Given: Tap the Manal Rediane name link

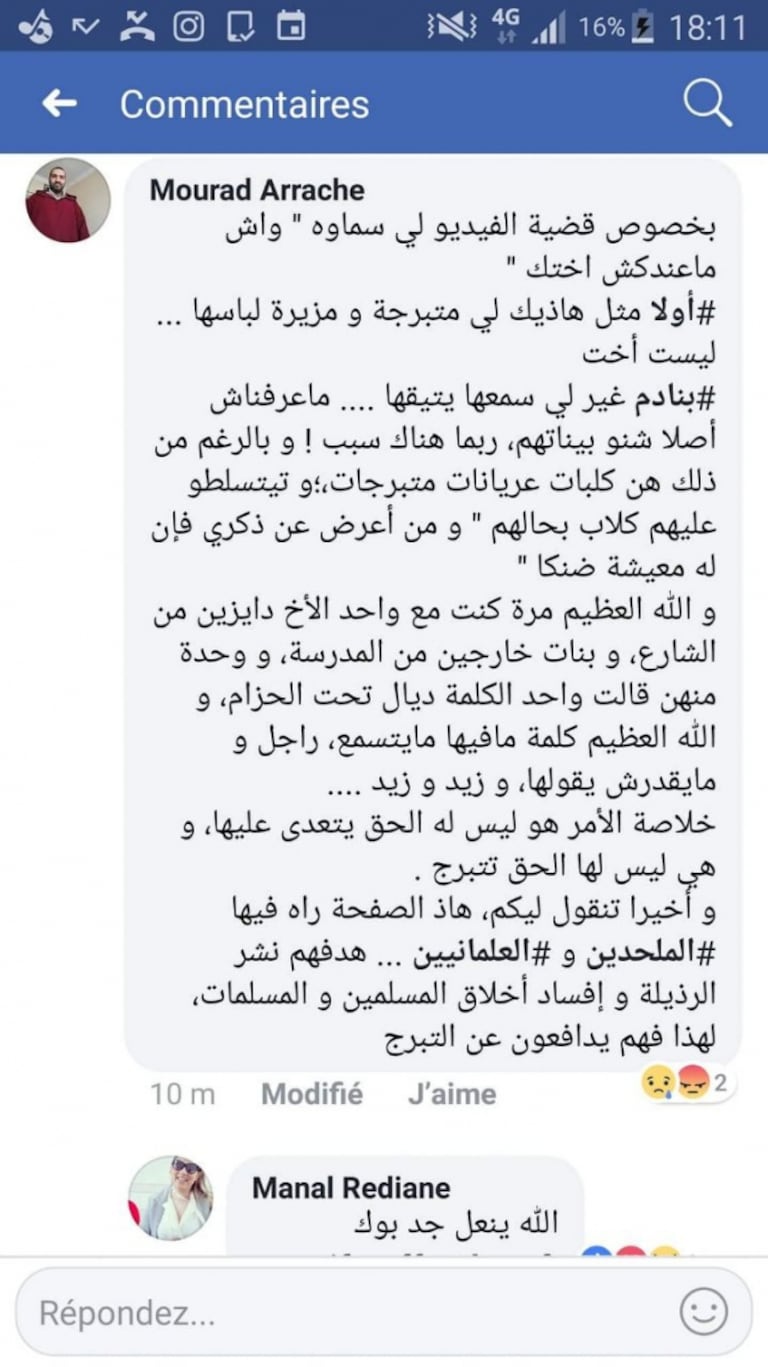Looking at the screenshot, I should coord(351,1188).
